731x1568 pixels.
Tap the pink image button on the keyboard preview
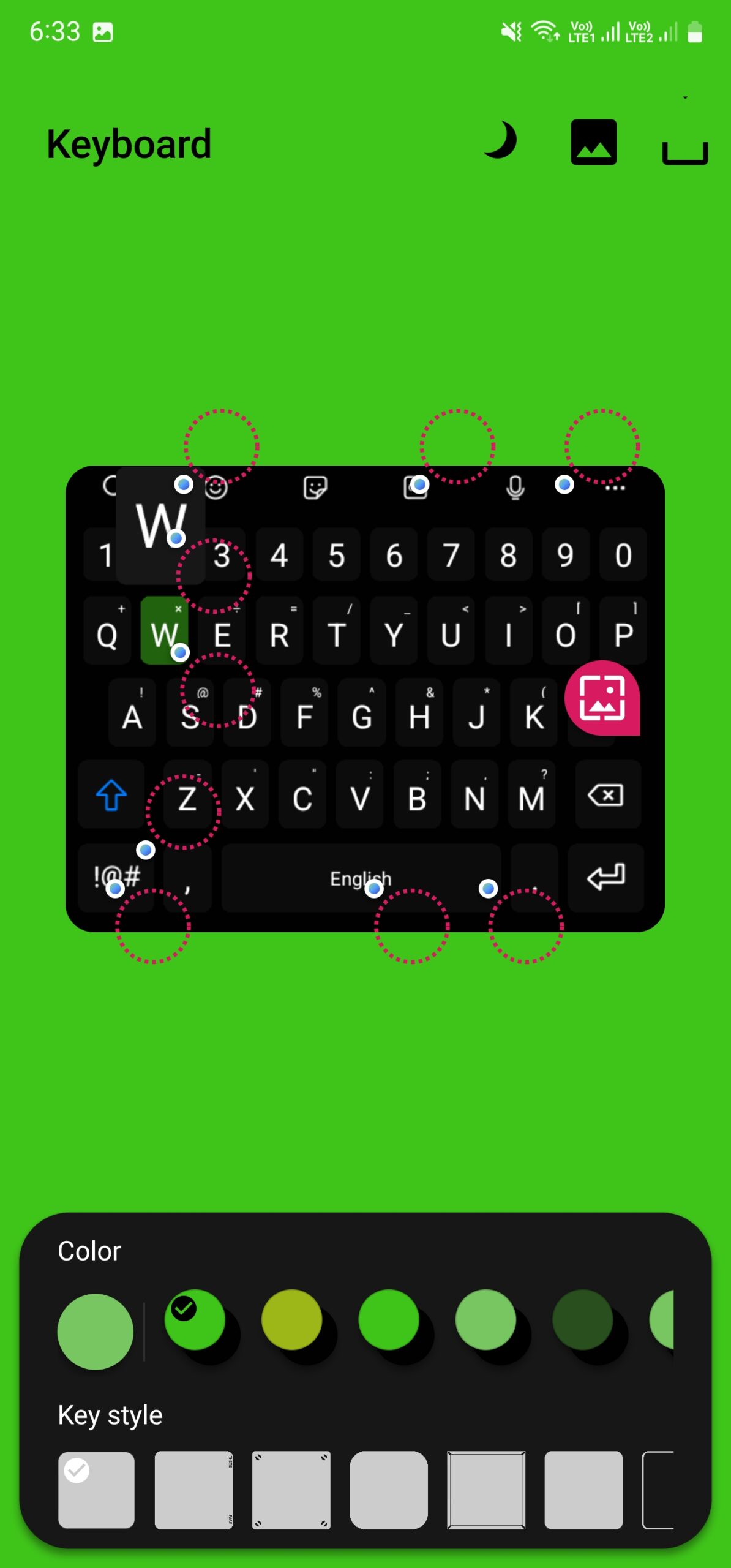602,698
